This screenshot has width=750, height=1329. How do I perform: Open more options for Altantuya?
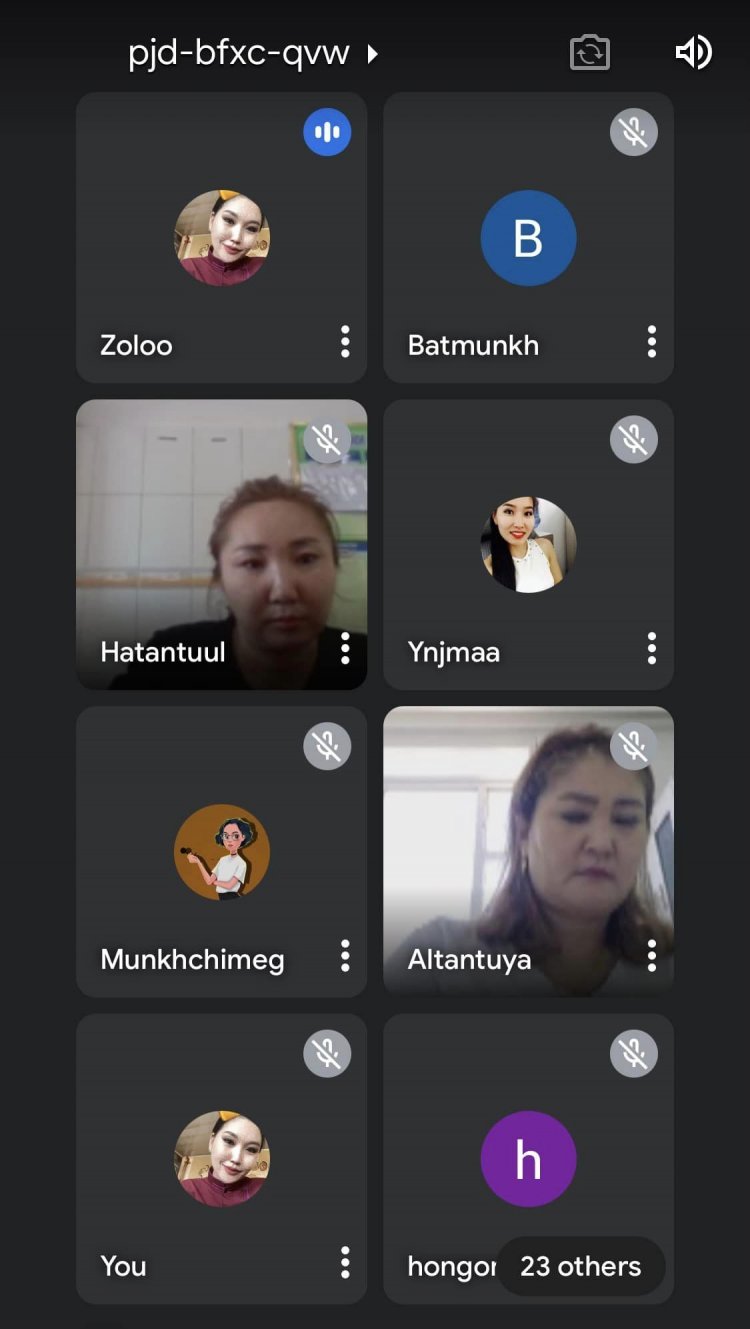click(652, 956)
